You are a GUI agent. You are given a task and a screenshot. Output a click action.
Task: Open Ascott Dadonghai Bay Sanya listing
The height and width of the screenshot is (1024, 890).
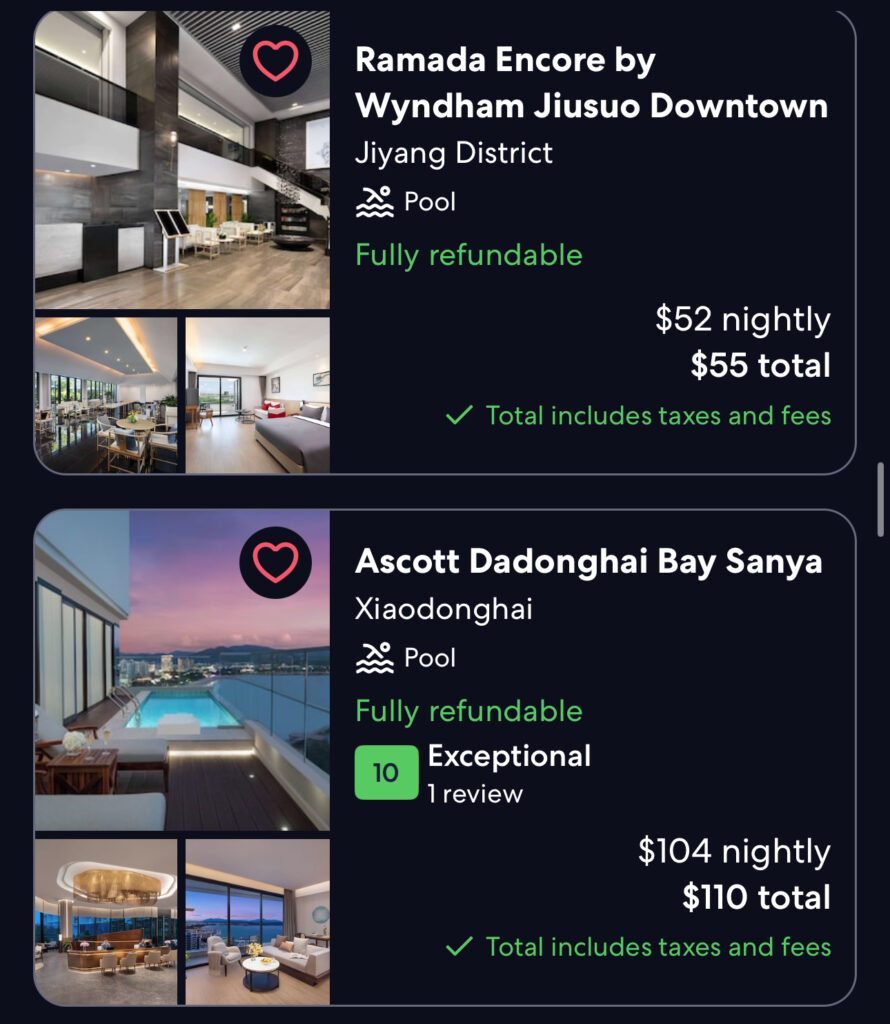pyautogui.click(x=588, y=562)
